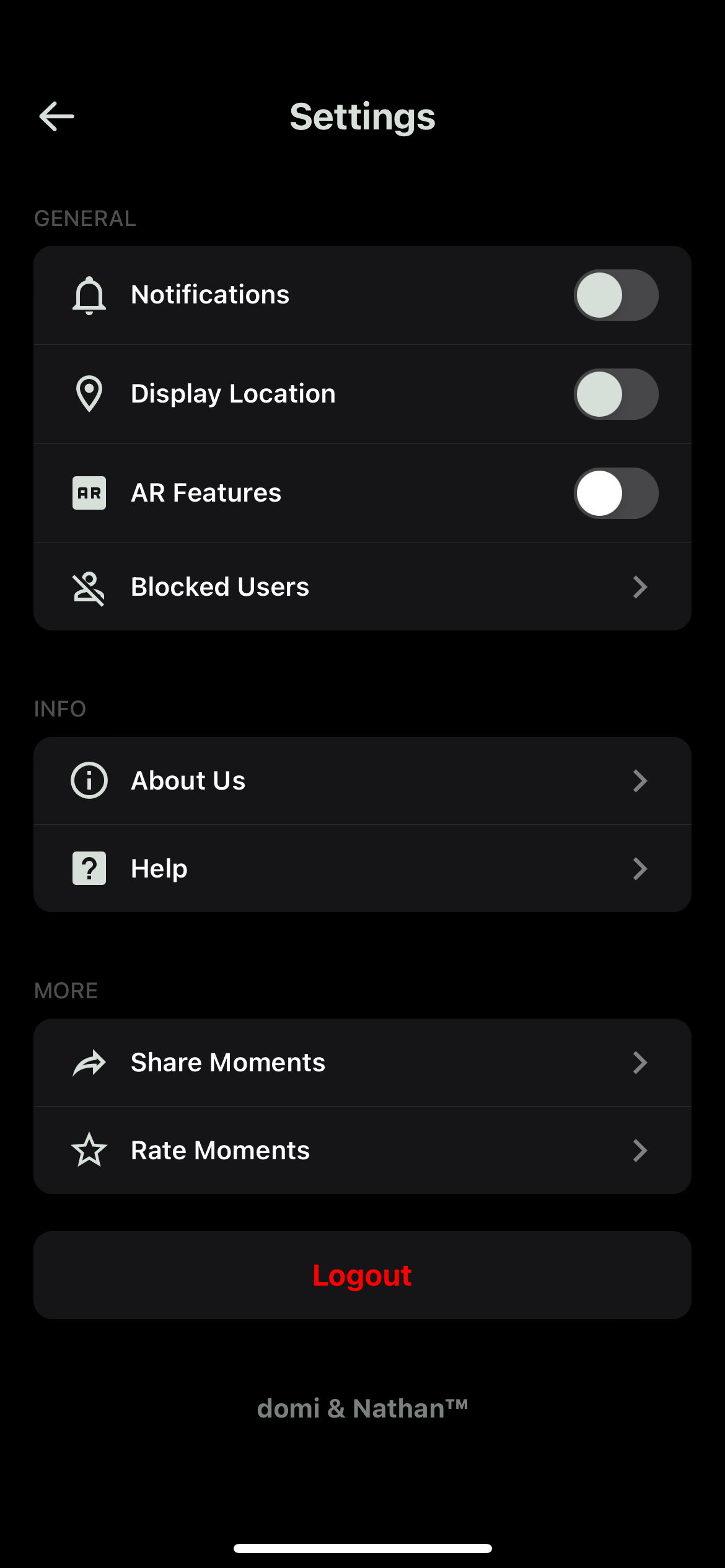The image size is (725, 1568).
Task: Enable the Display Location toggle
Action: click(x=617, y=393)
